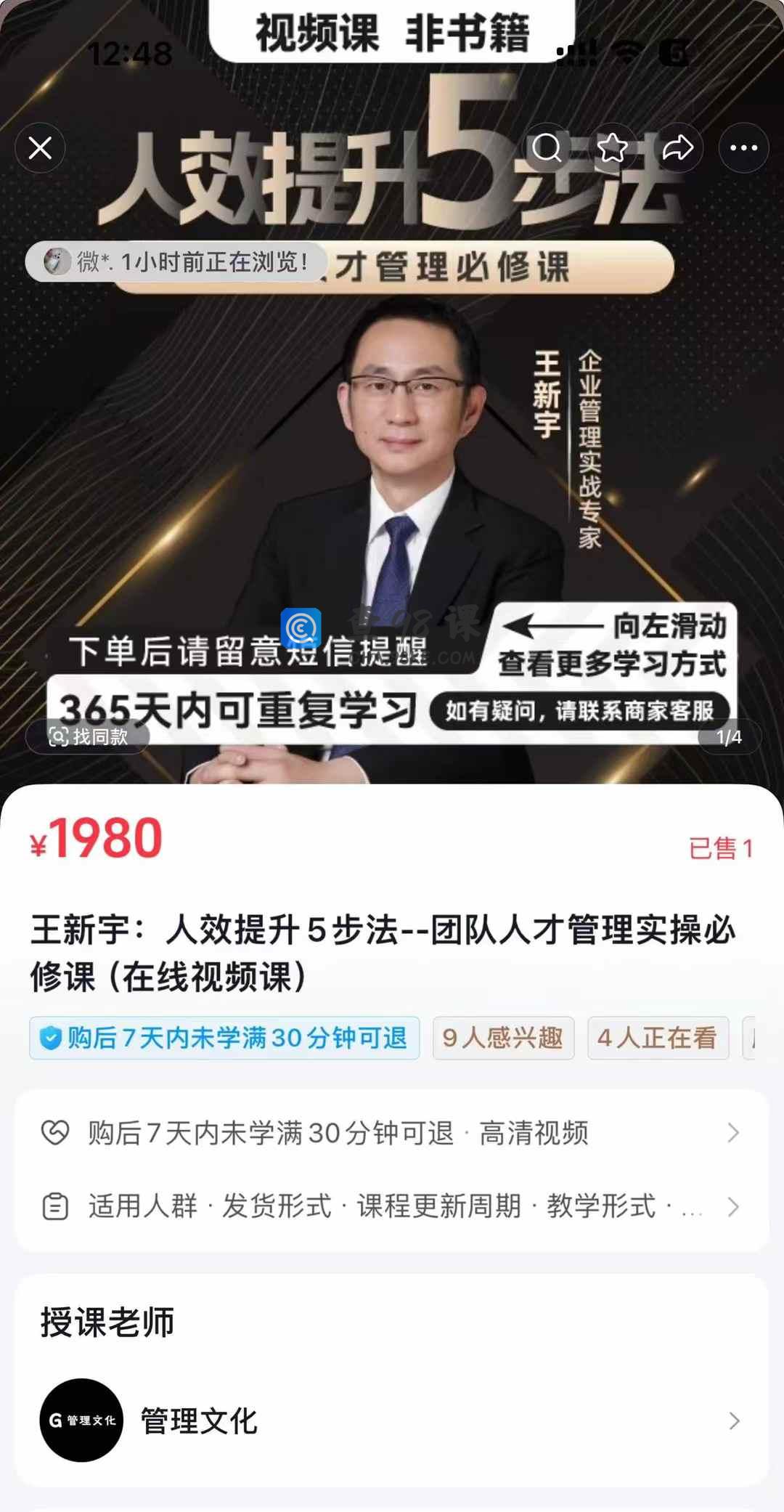The image size is (784, 1512).
Task: Share this course
Action: [x=678, y=148]
